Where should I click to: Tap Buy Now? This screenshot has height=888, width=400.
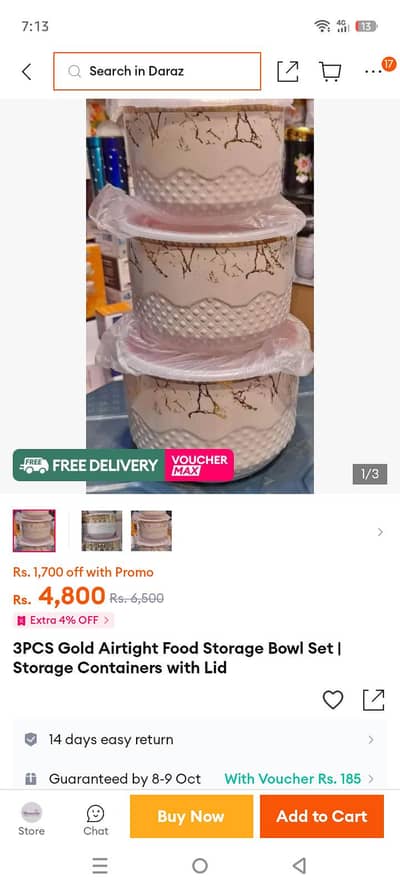click(192, 816)
